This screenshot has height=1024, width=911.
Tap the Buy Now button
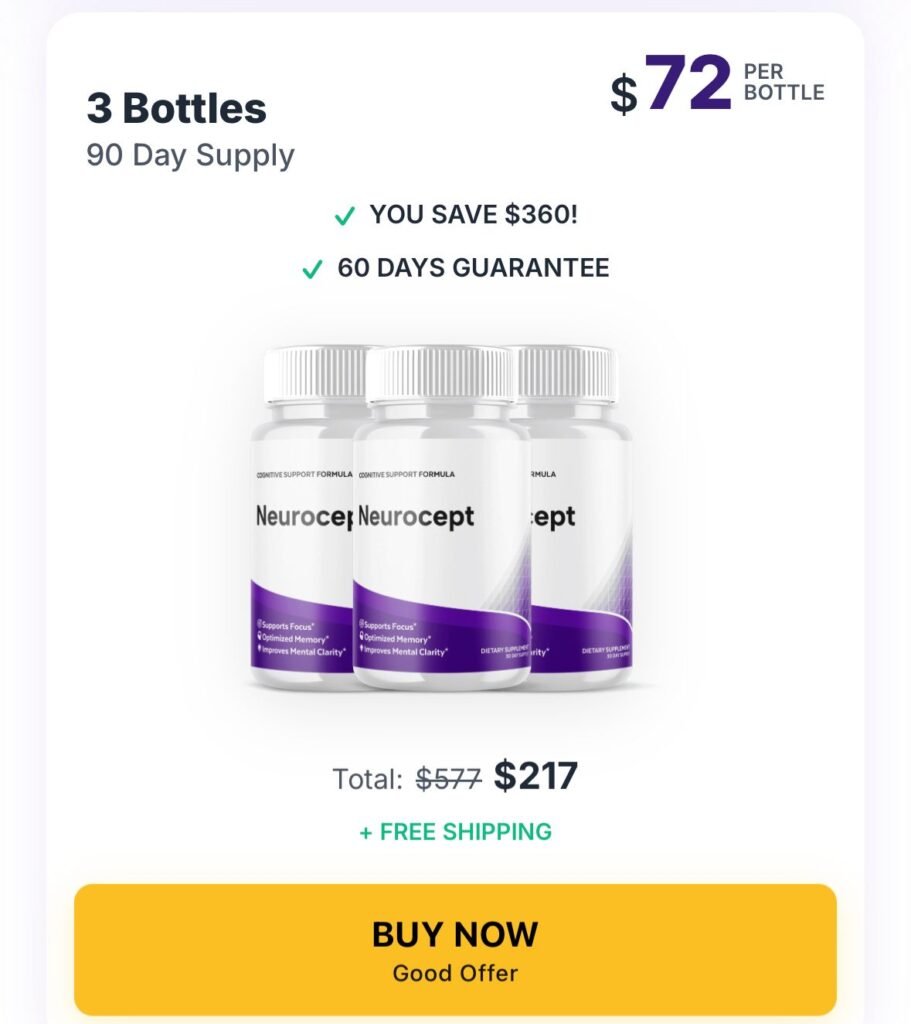455,948
